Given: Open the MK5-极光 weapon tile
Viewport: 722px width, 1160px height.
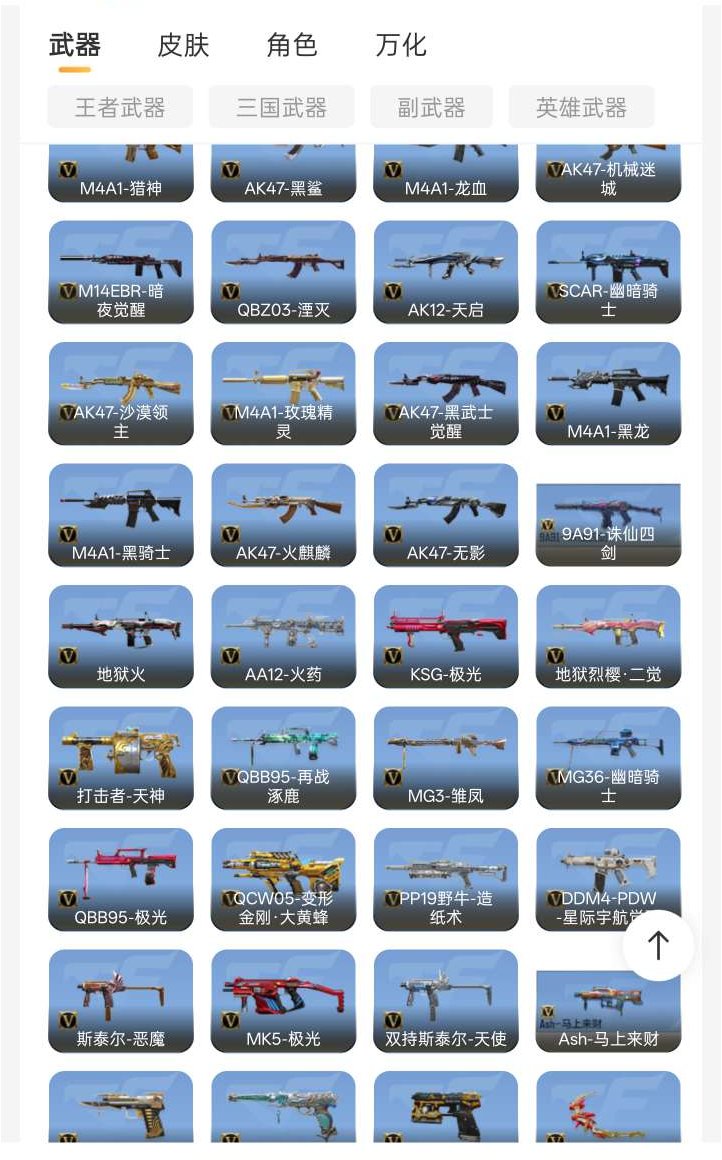Looking at the screenshot, I should (x=283, y=1001).
